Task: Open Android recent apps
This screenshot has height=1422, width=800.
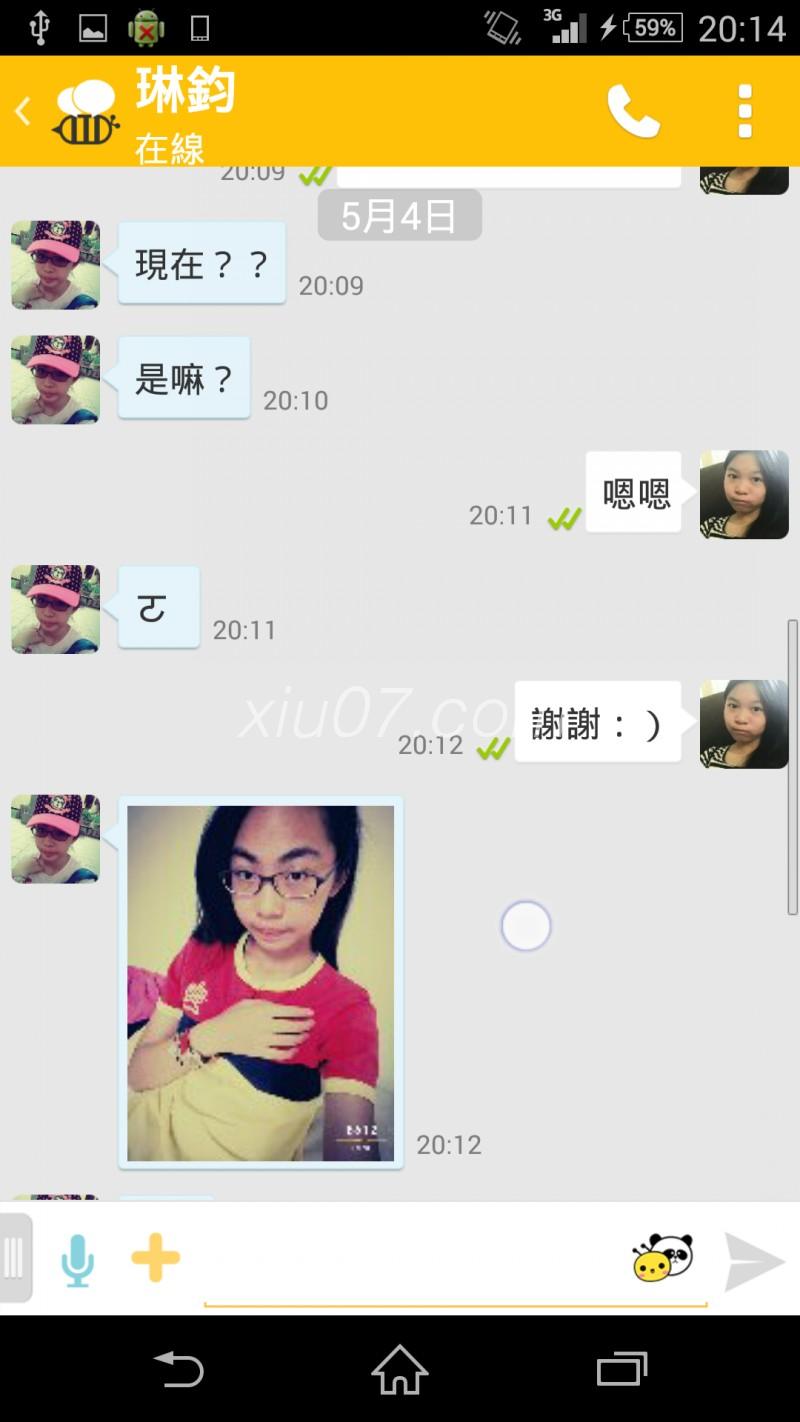Action: pyautogui.click(x=621, y=1370)
